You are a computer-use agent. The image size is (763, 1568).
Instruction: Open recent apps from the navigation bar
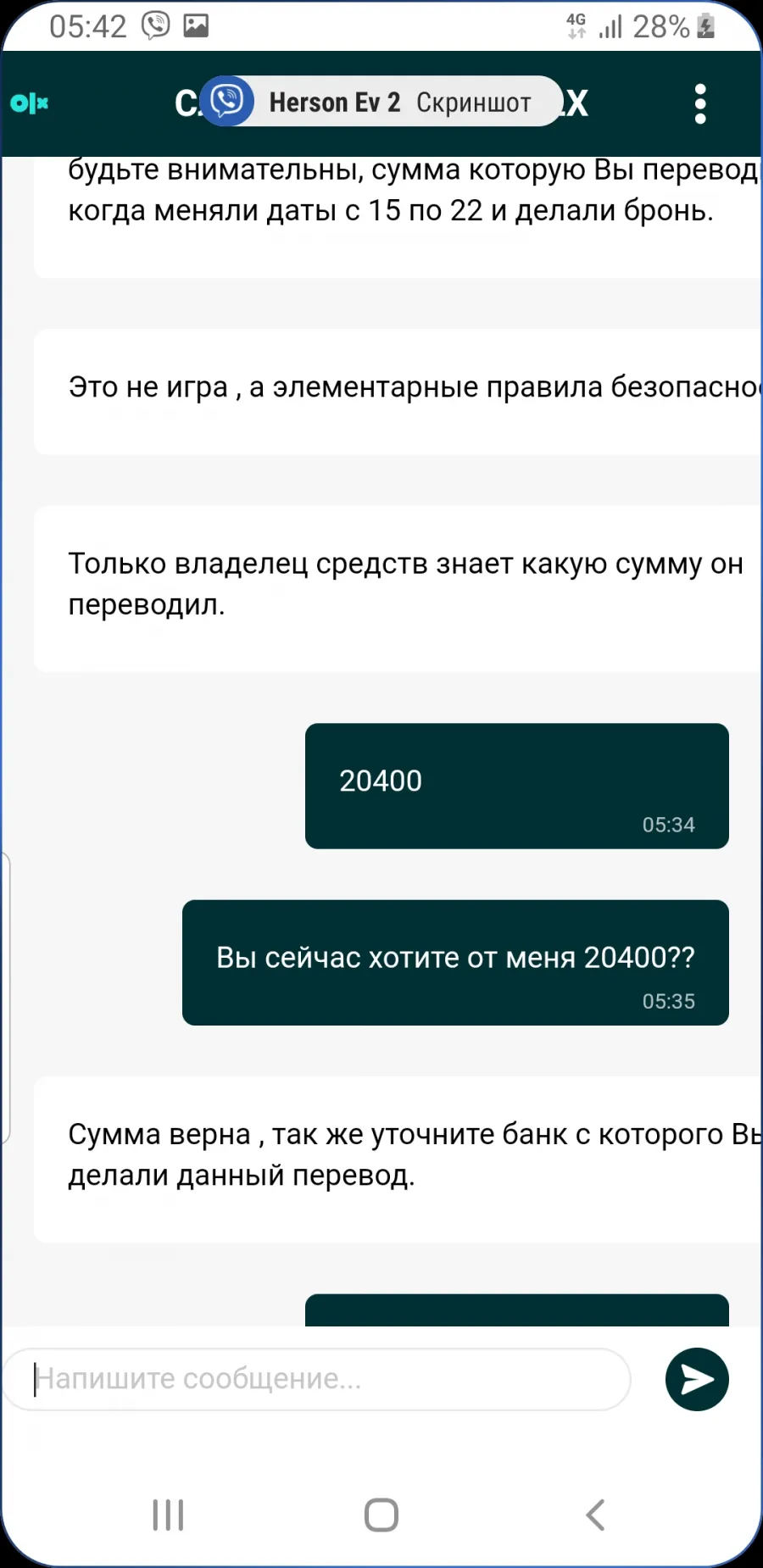click(x=168, y=1515)
